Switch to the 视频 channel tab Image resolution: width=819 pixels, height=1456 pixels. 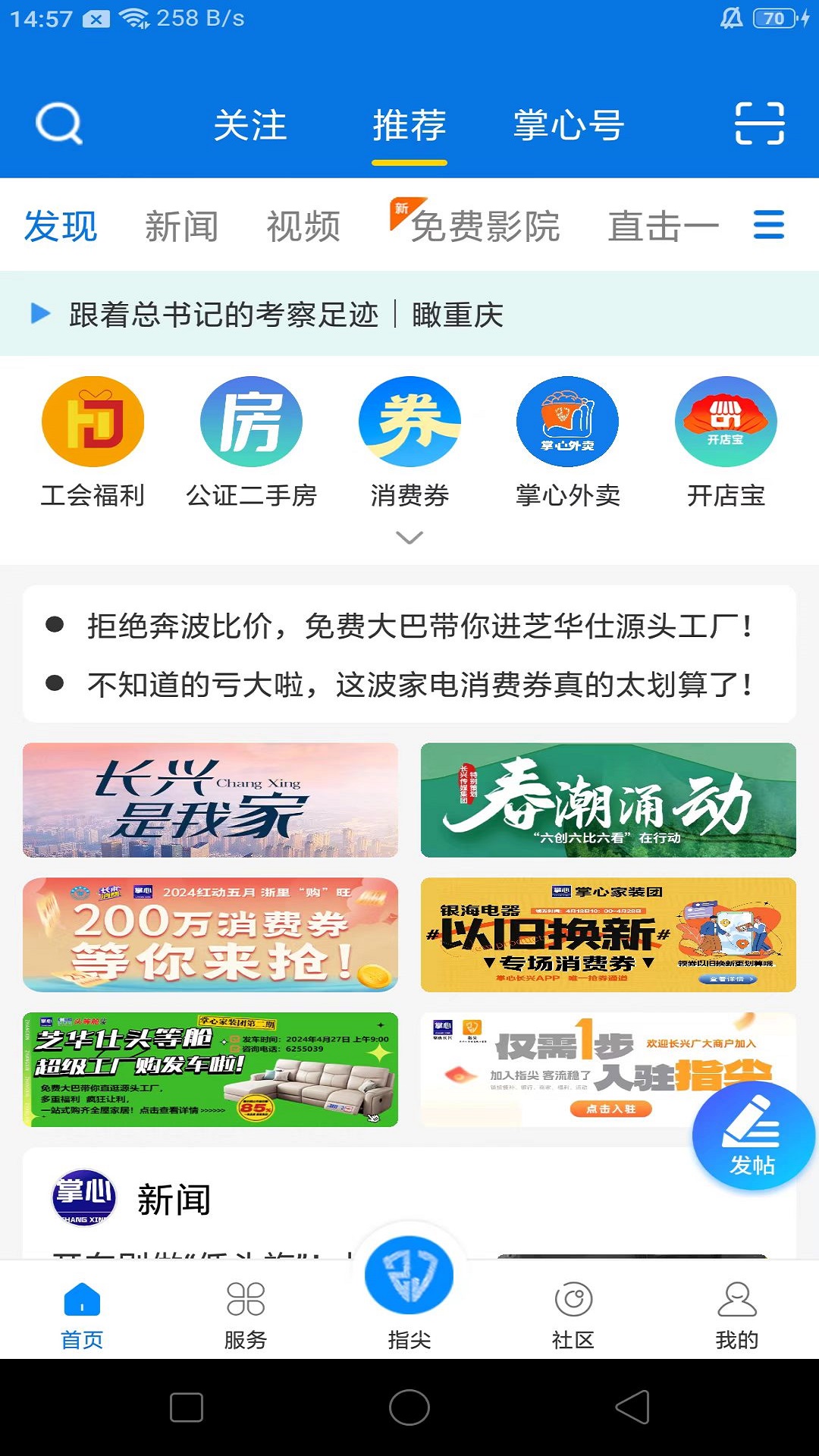tap(303, 225)
